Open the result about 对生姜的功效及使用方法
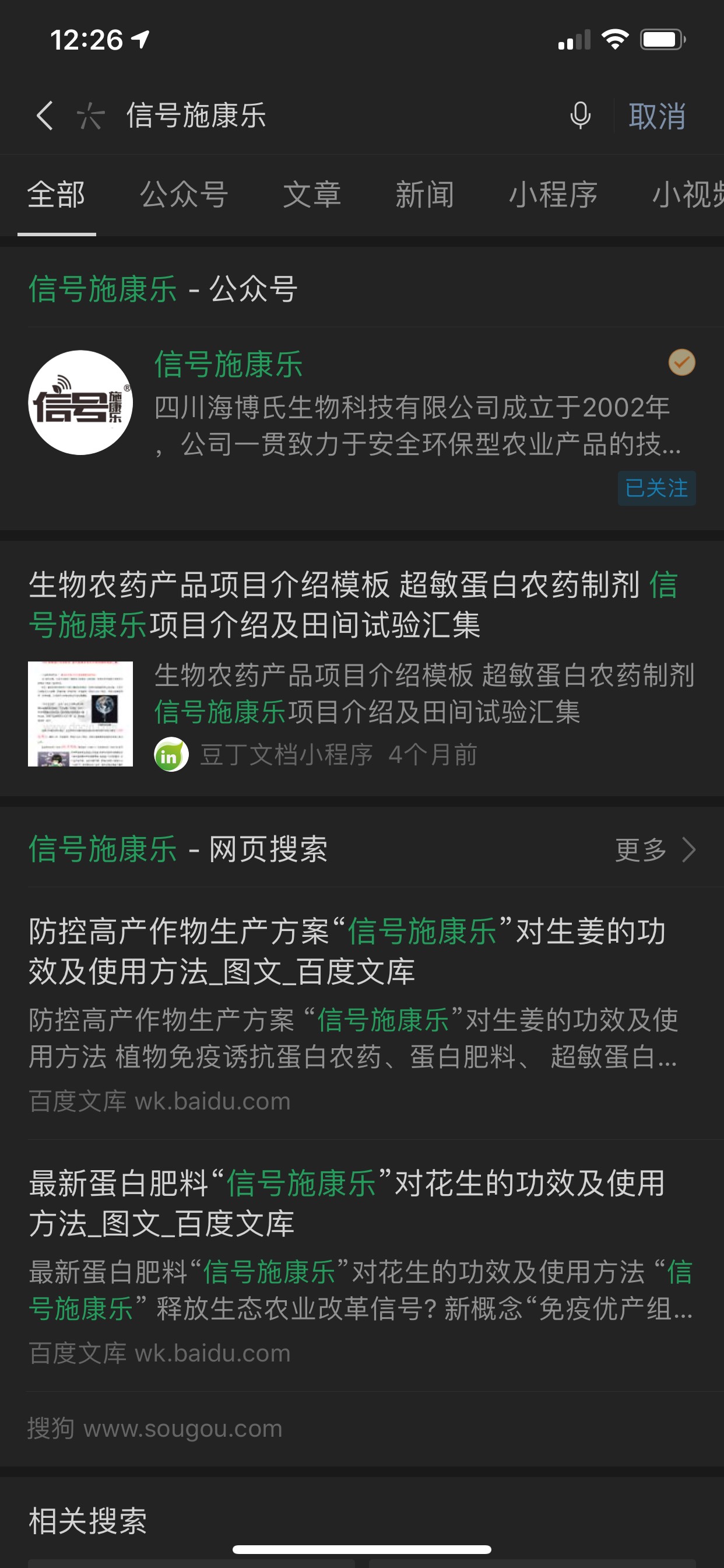Screen dimensions: 724x1568 362,1014
